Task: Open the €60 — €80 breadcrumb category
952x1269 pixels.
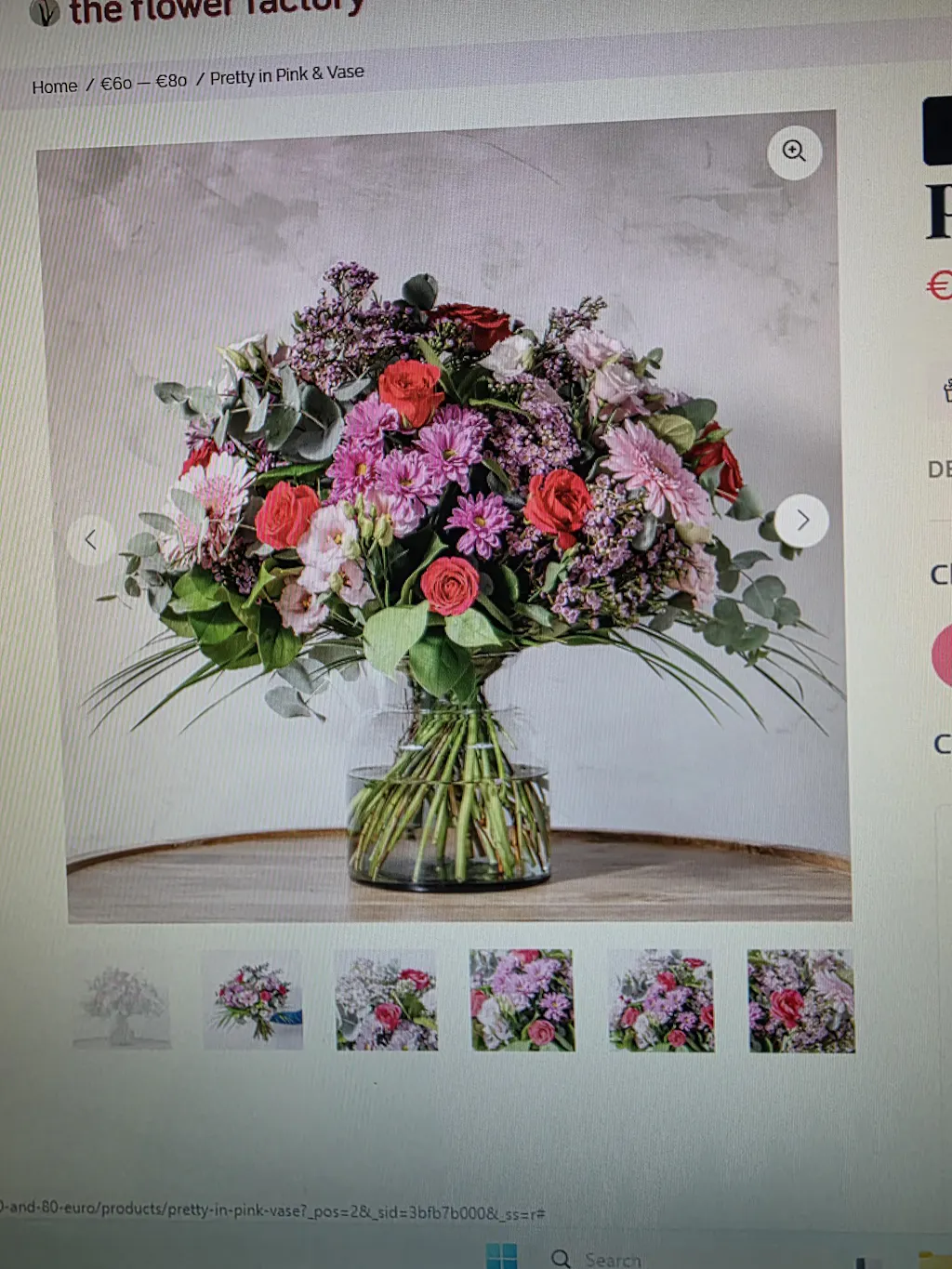Action: click(143, 83)
